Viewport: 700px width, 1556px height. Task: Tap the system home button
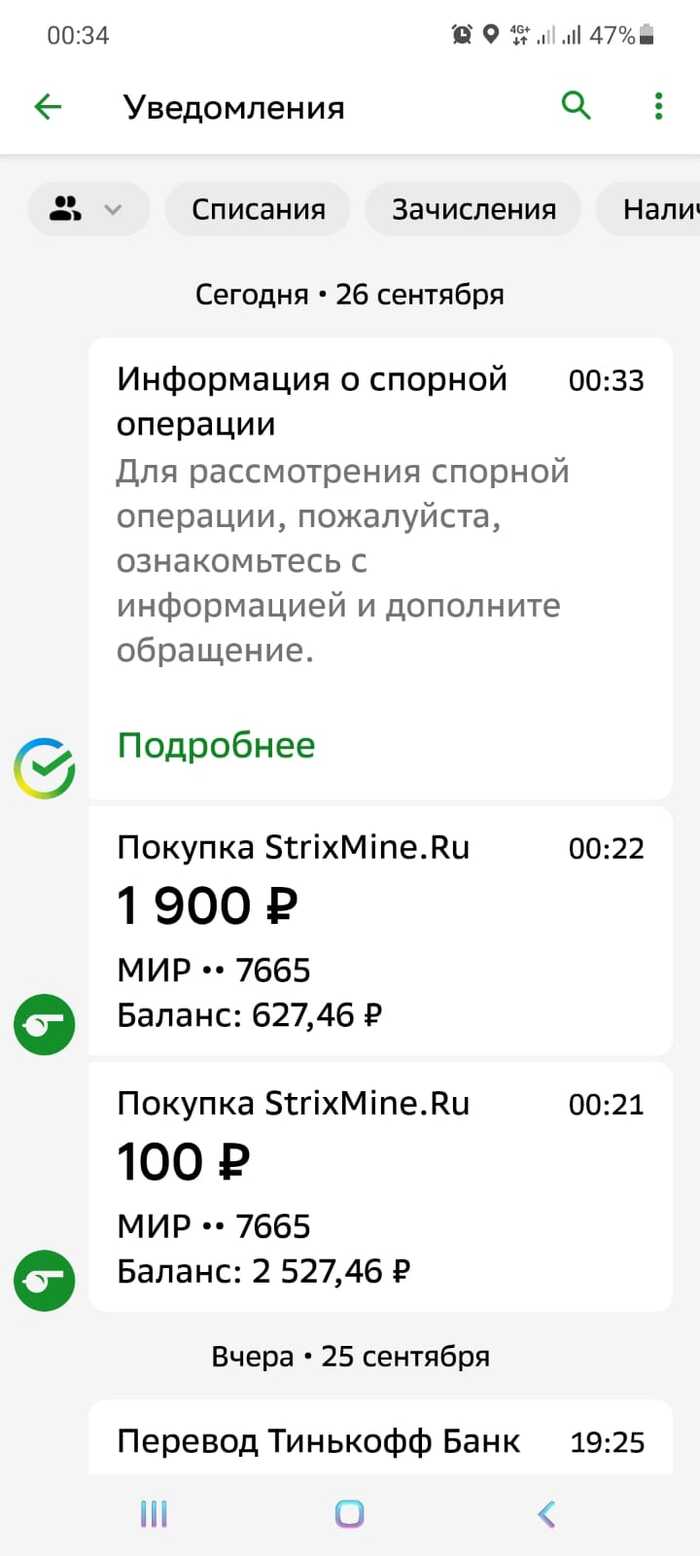click(349, 1514)
